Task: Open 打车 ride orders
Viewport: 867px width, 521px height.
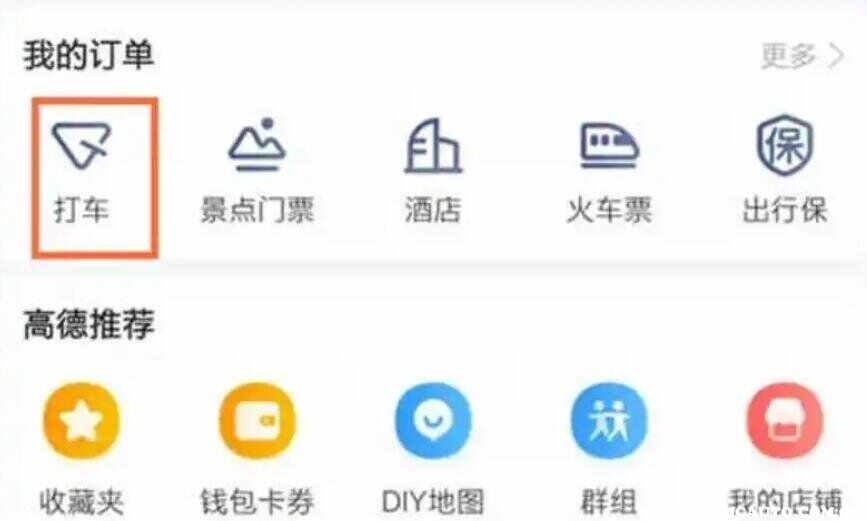Action: tap(82, 170)
